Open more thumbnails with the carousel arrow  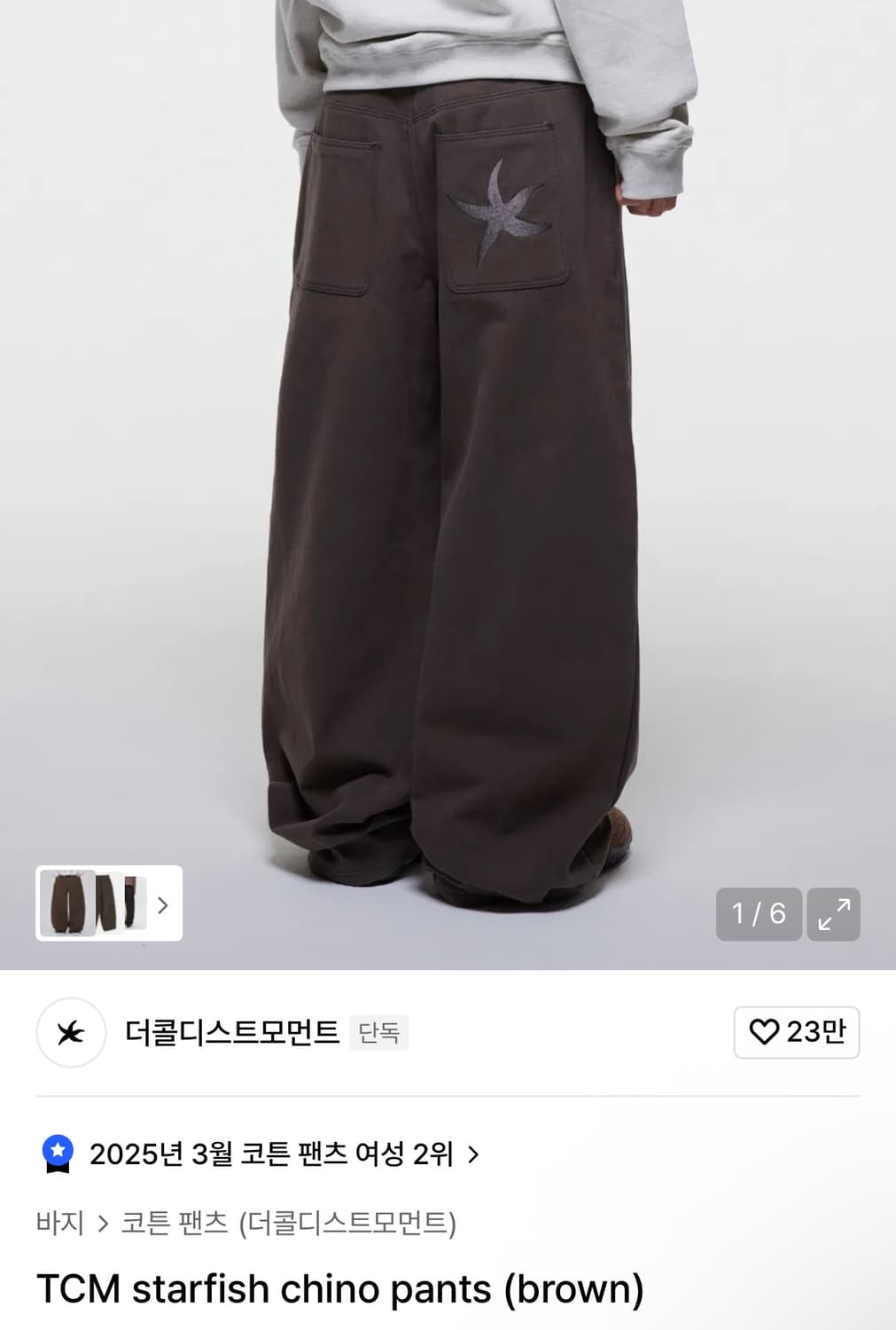point(163,905)
